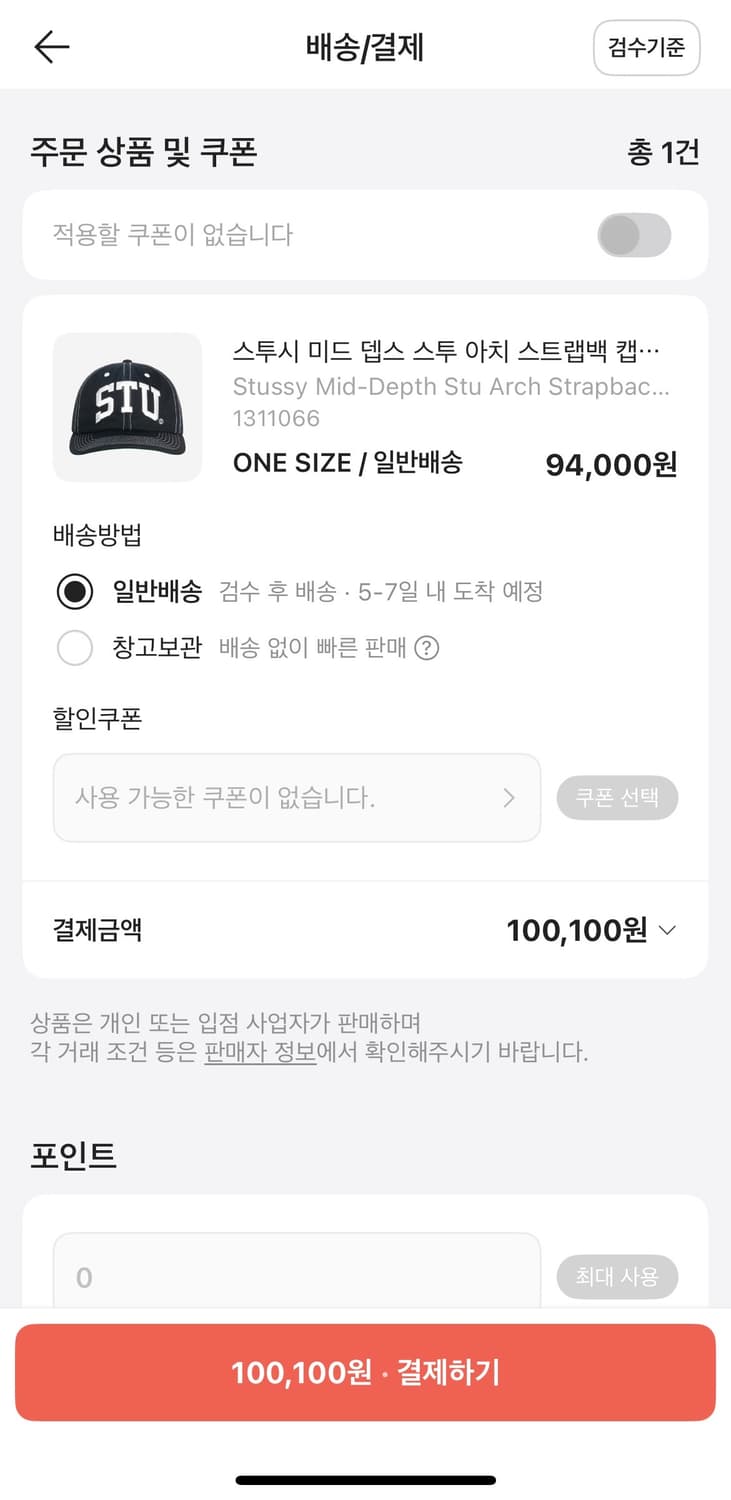Open the 사용 가능한 쿠폰이 없습니다 coupon selector
The width and height of the screenshot is (731, 1500).
point(280,797)
